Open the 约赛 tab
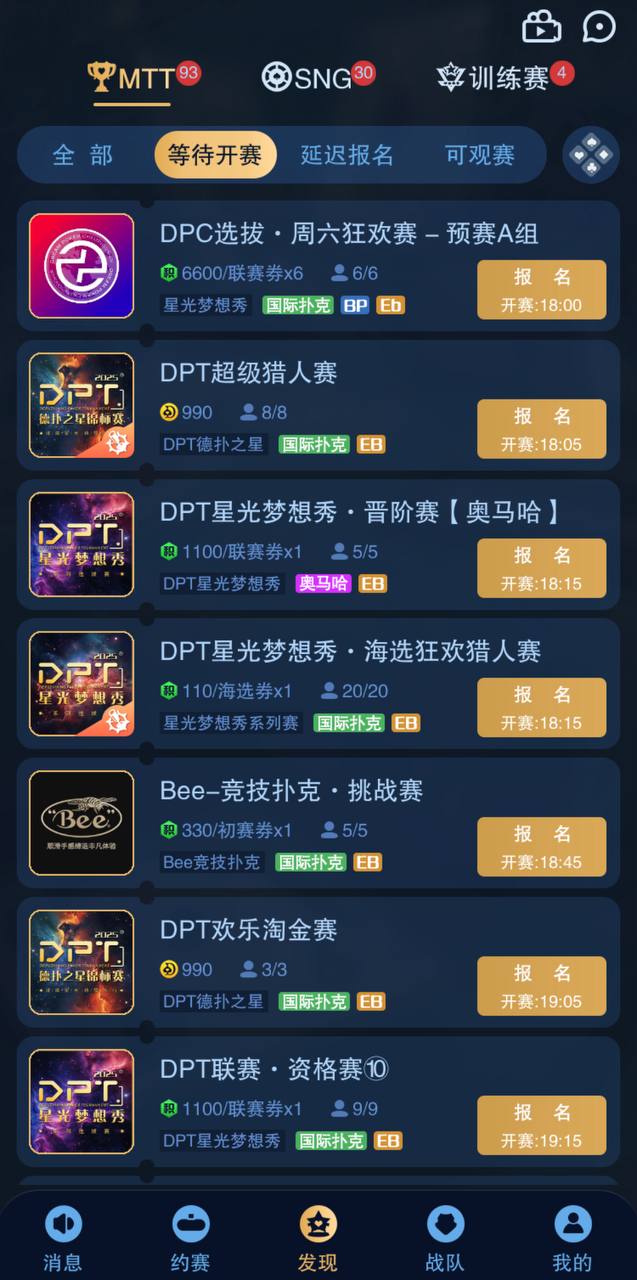 click(x=190, y=1238)
